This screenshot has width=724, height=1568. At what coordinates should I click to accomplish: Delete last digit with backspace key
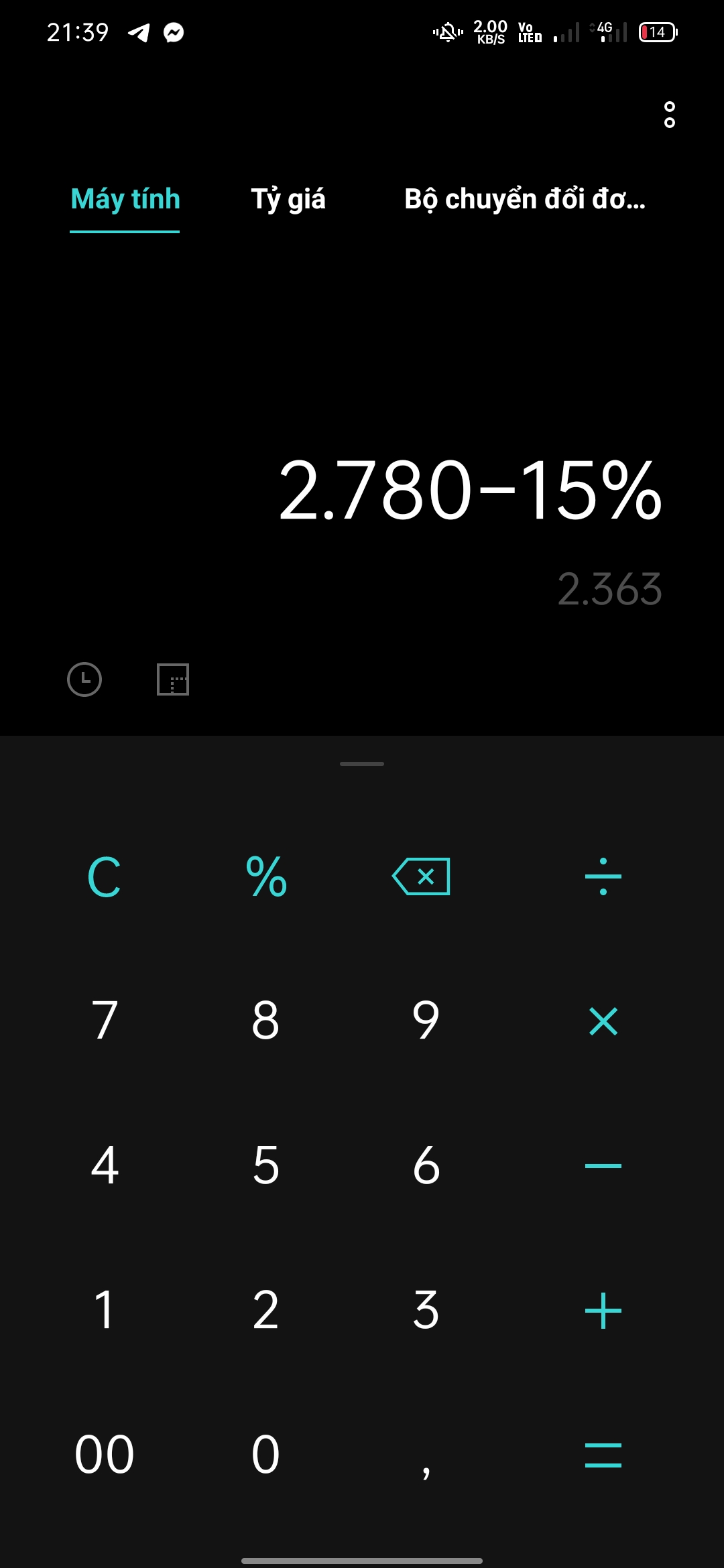point(422,876)
